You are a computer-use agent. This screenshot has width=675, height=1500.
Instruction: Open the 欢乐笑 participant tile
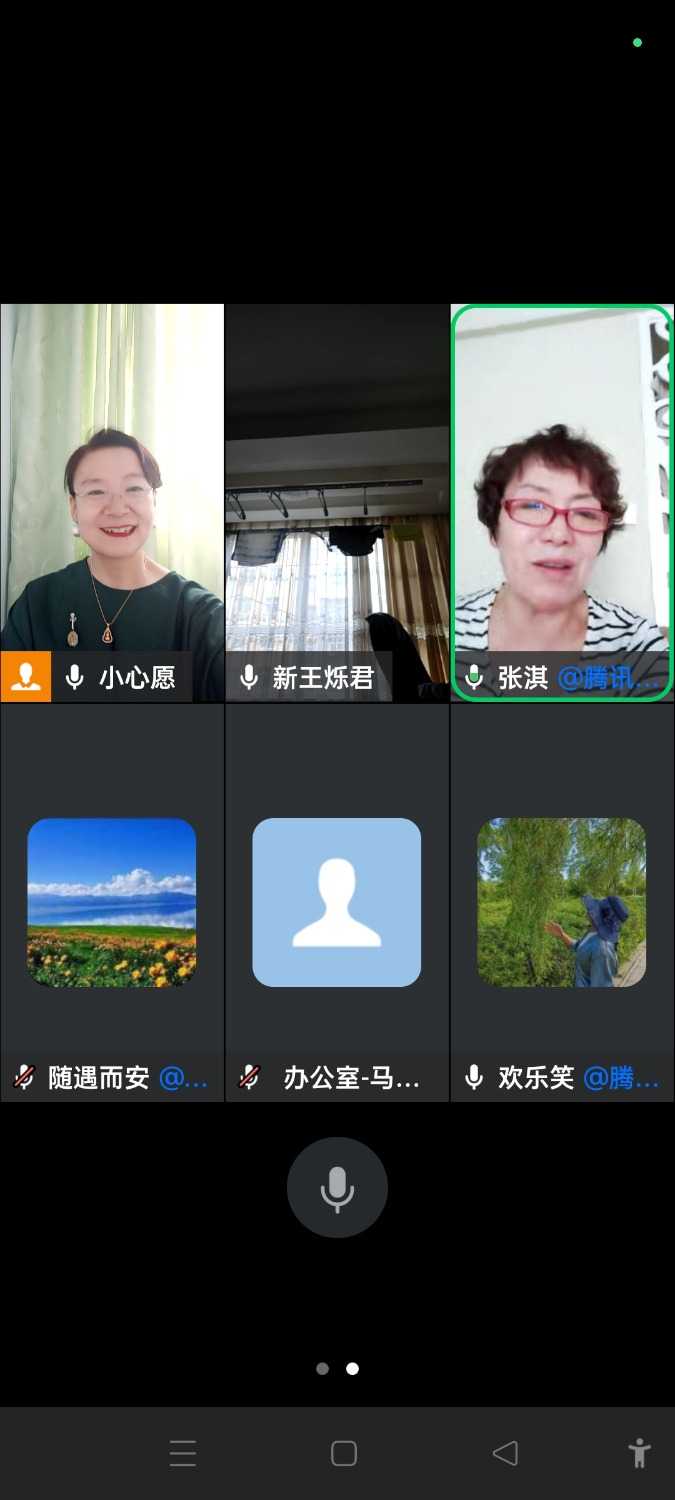click(x=562, y=902)
